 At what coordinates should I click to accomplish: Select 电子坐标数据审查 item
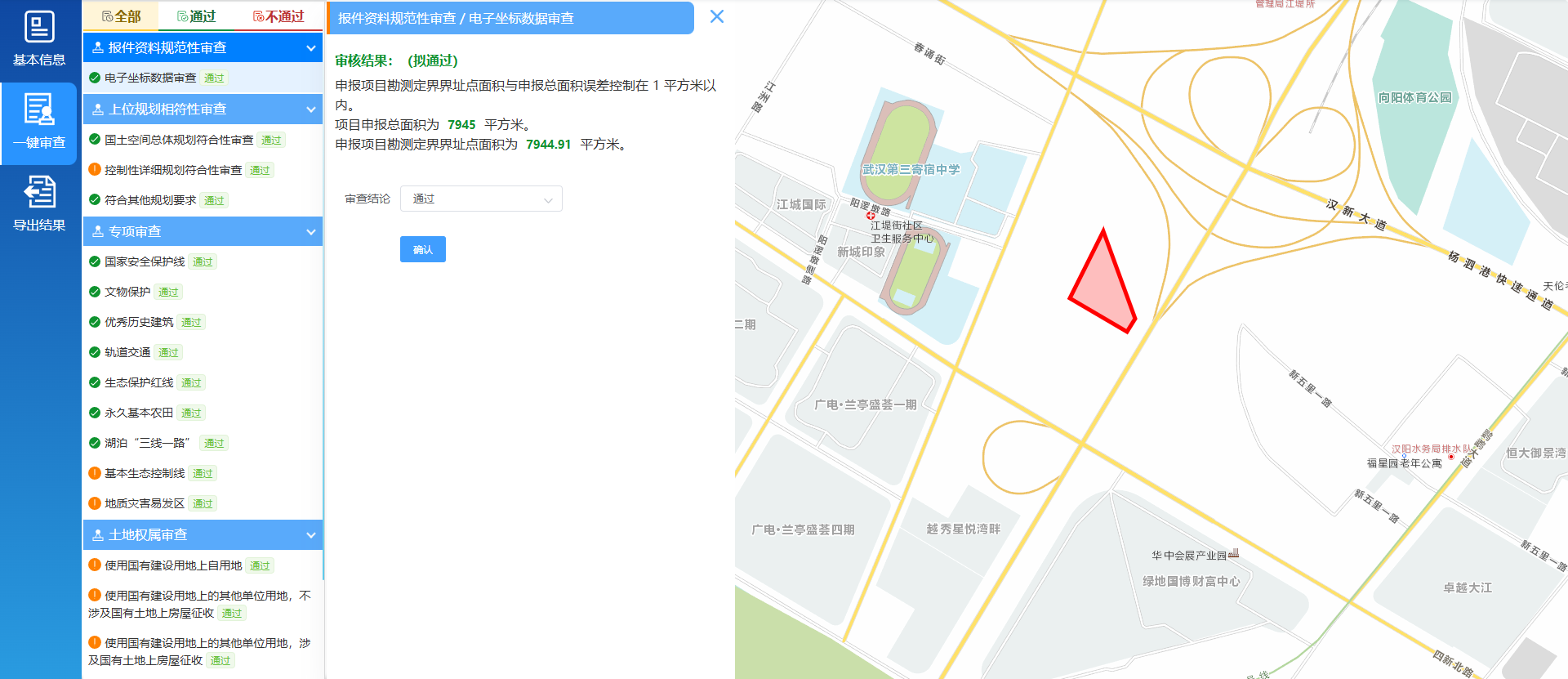(x=150, y=78)
